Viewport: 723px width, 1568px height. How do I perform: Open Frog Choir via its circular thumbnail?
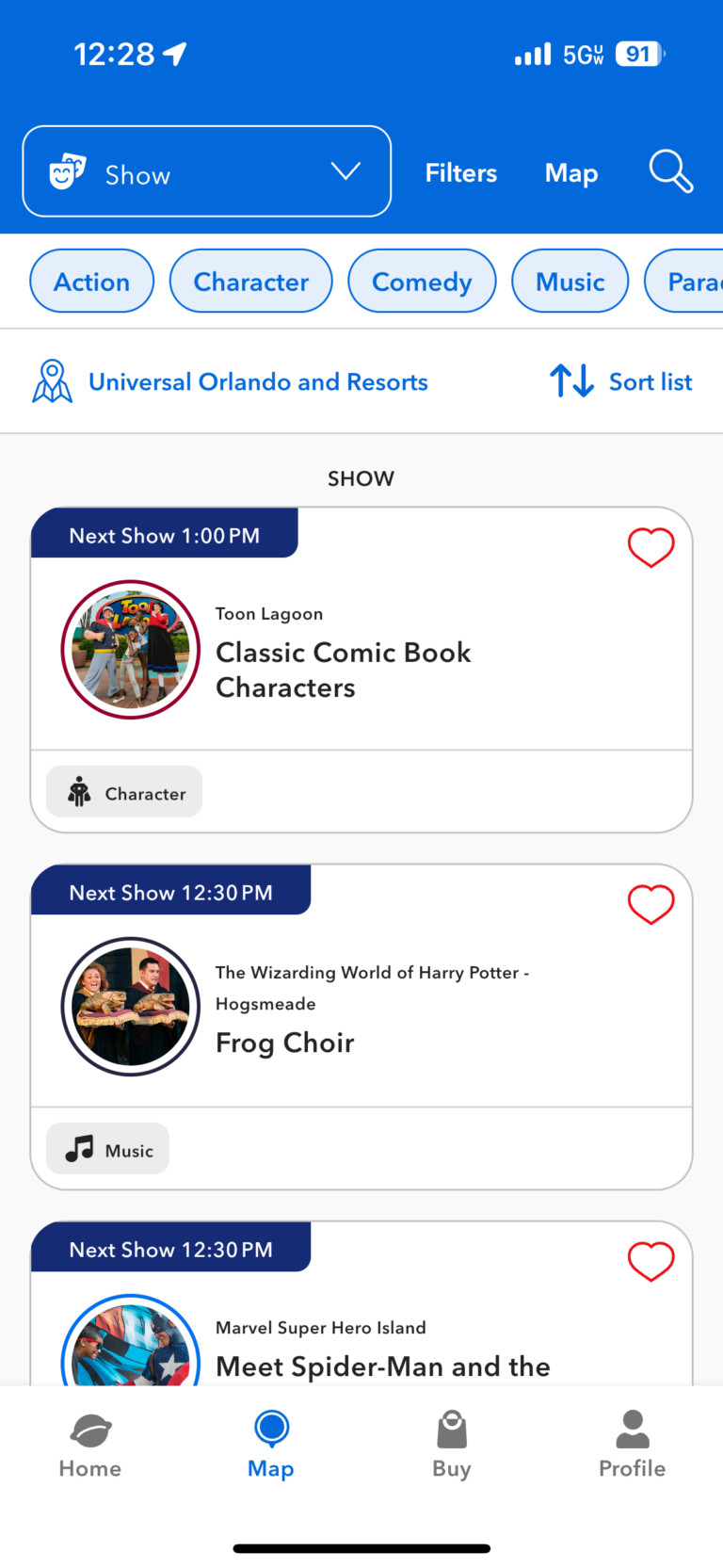coord(130,1006)
